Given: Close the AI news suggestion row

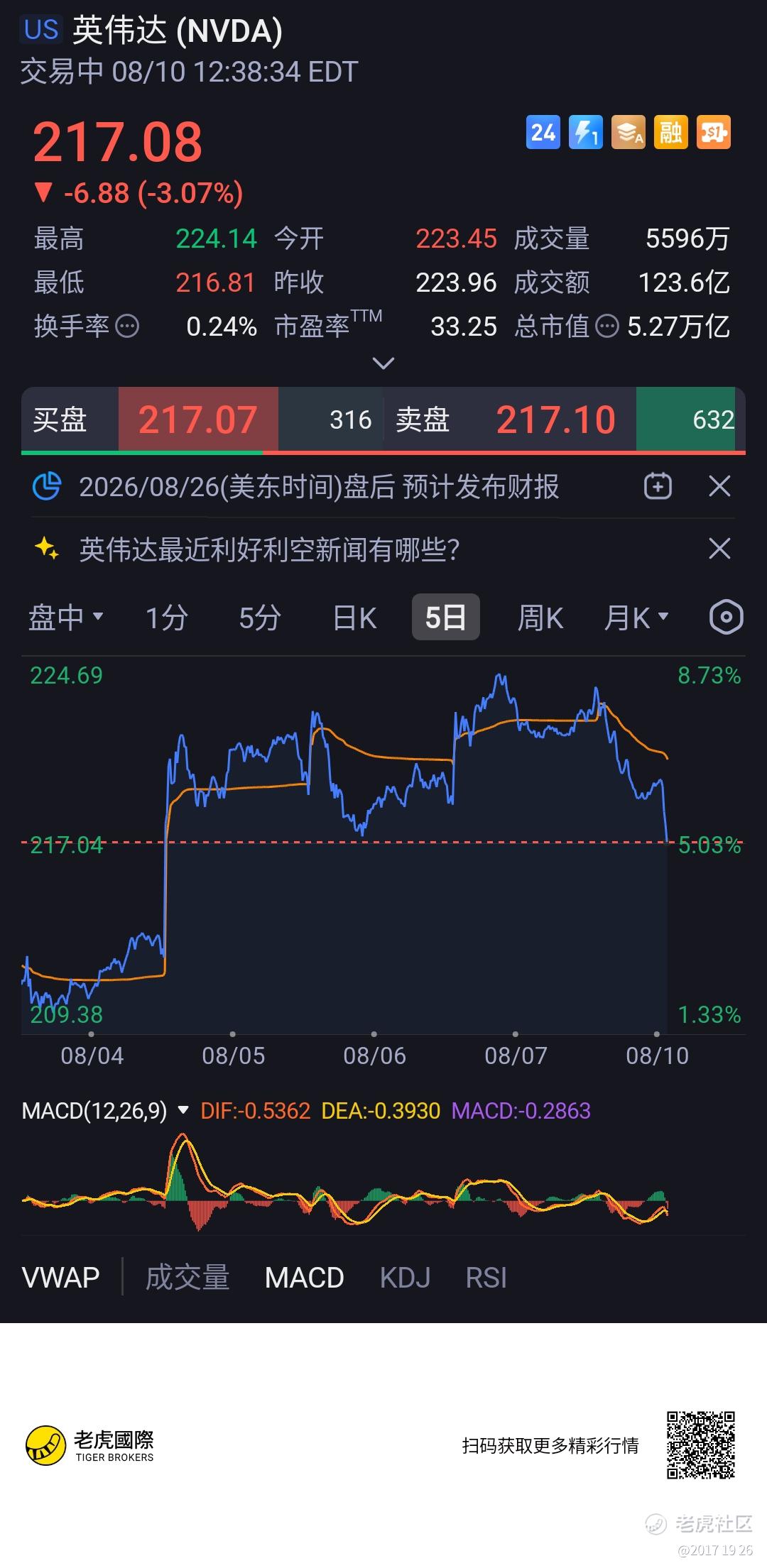Looking at the screenshot, I should (x=719, y=549).
